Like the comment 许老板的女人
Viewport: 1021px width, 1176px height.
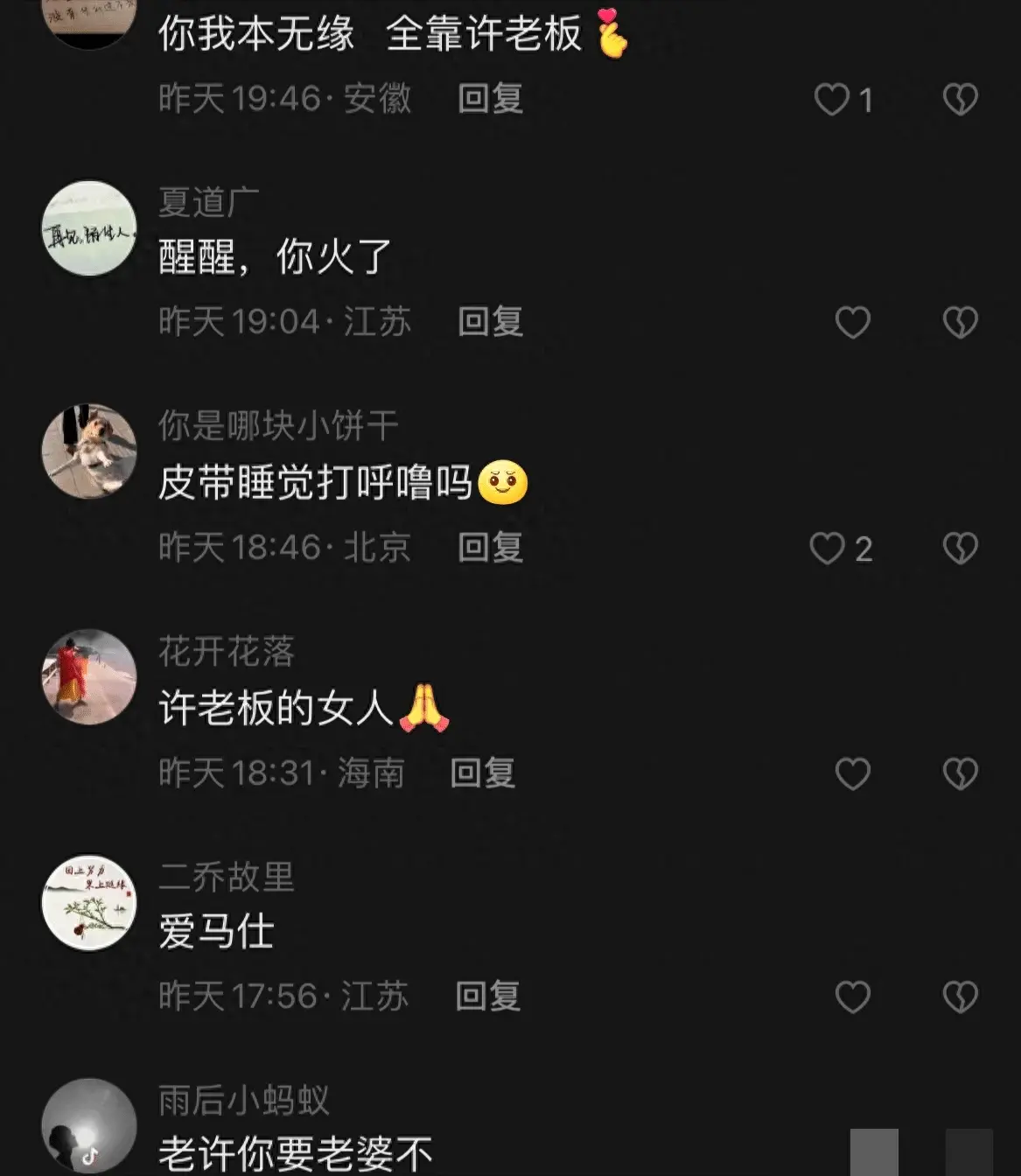(852, 774)
